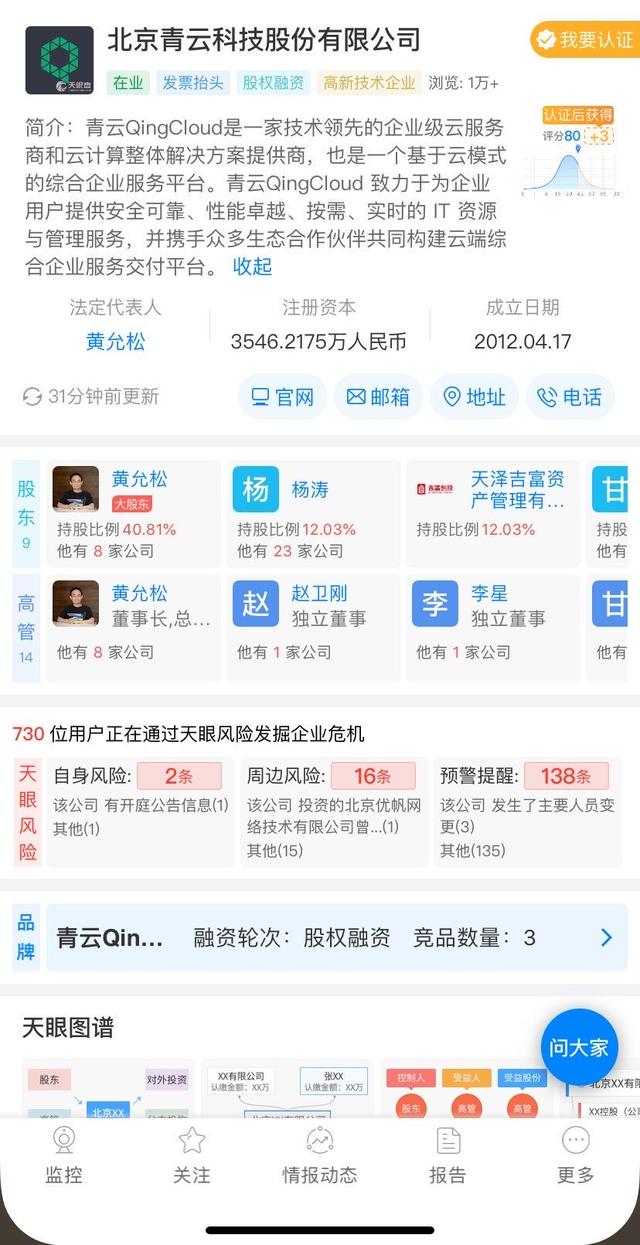The image size is (640, 1245).
Task: Follow the company via 关注
Action: 191,1156
